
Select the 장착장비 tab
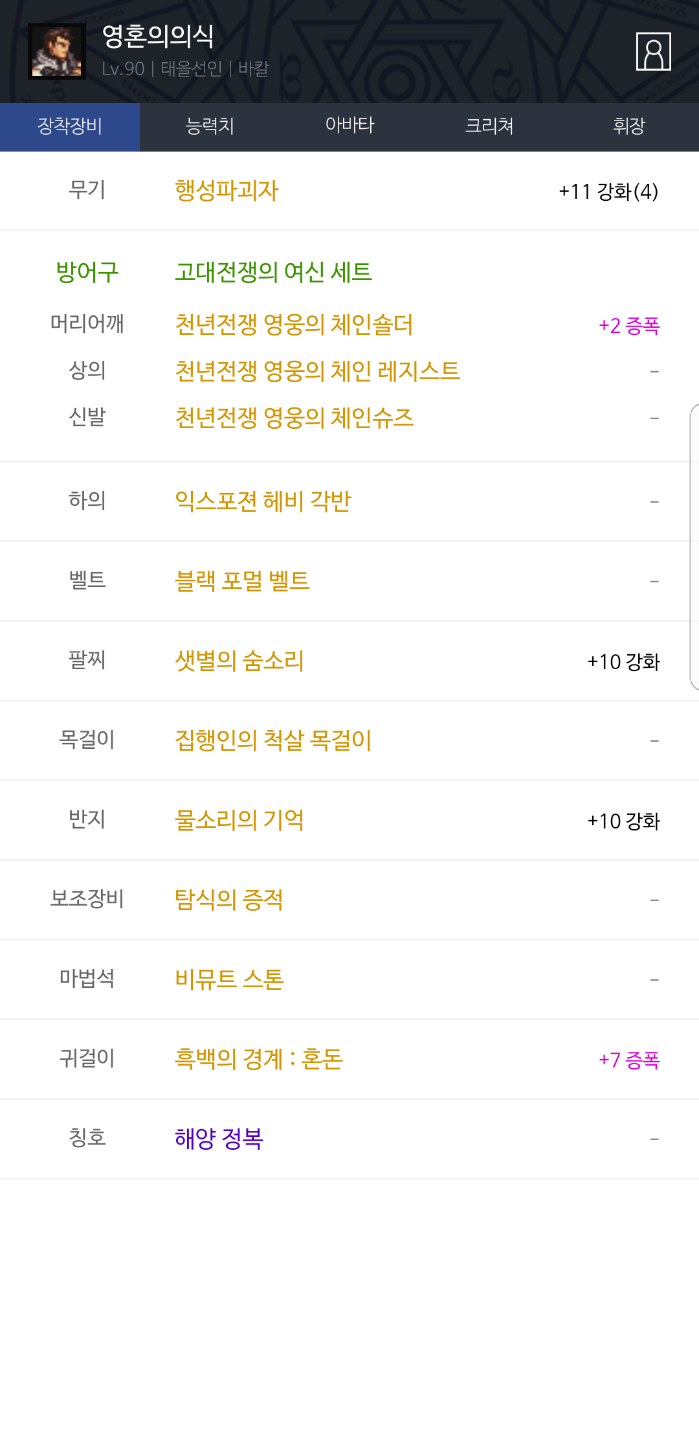click(70, 126)
